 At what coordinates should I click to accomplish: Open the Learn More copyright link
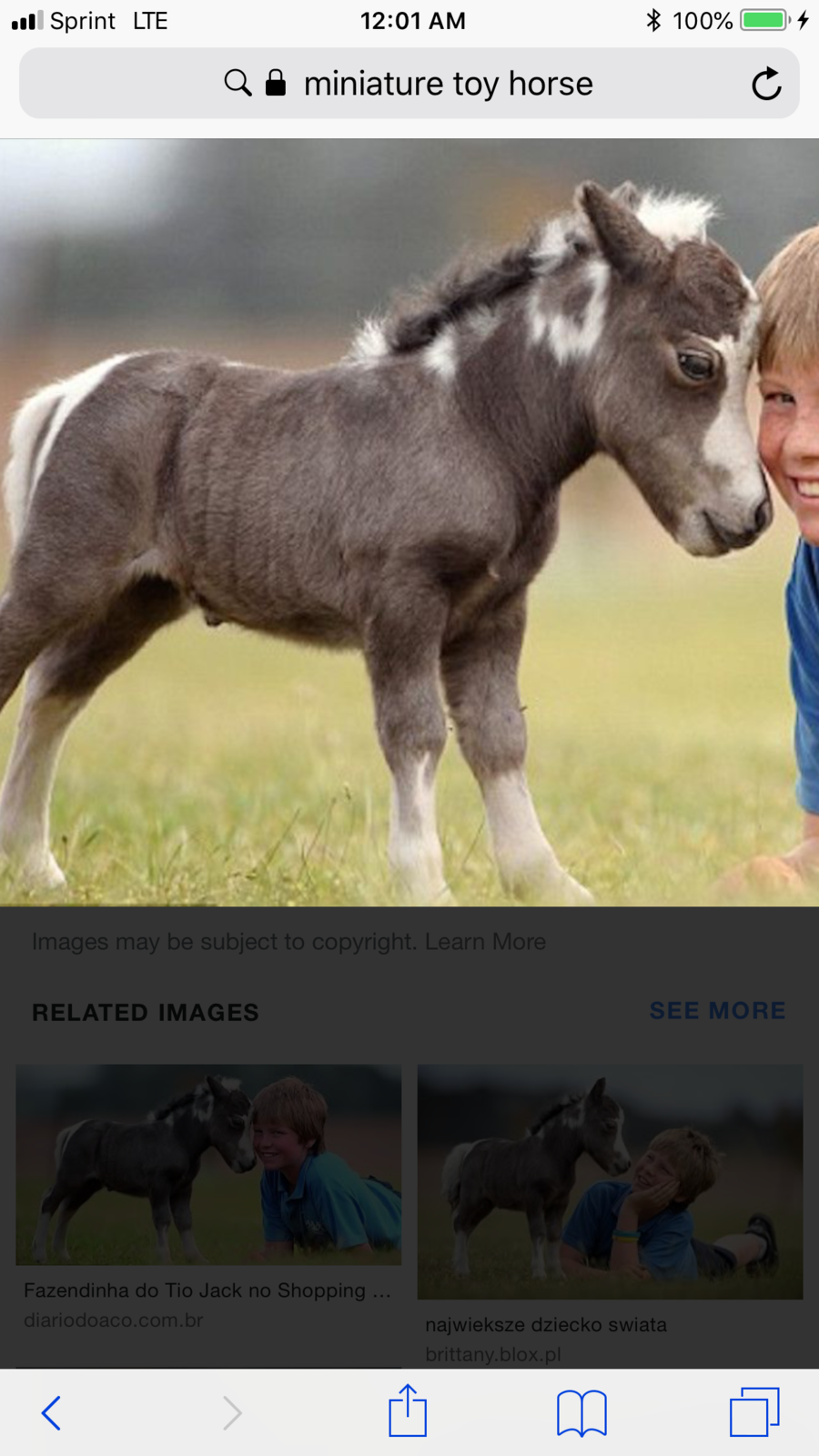(485, 942)
